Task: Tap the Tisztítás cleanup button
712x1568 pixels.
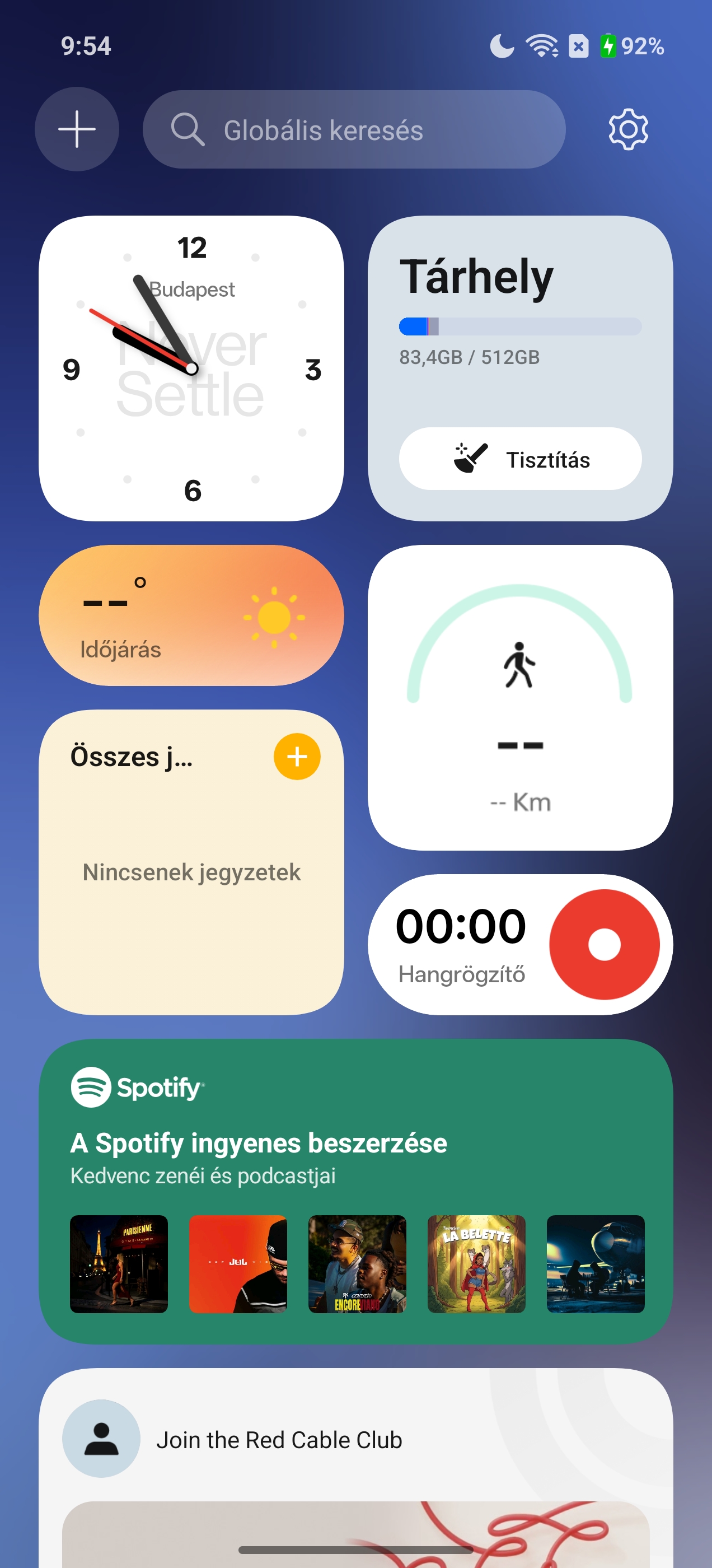Action: click(x=521, y=459)
